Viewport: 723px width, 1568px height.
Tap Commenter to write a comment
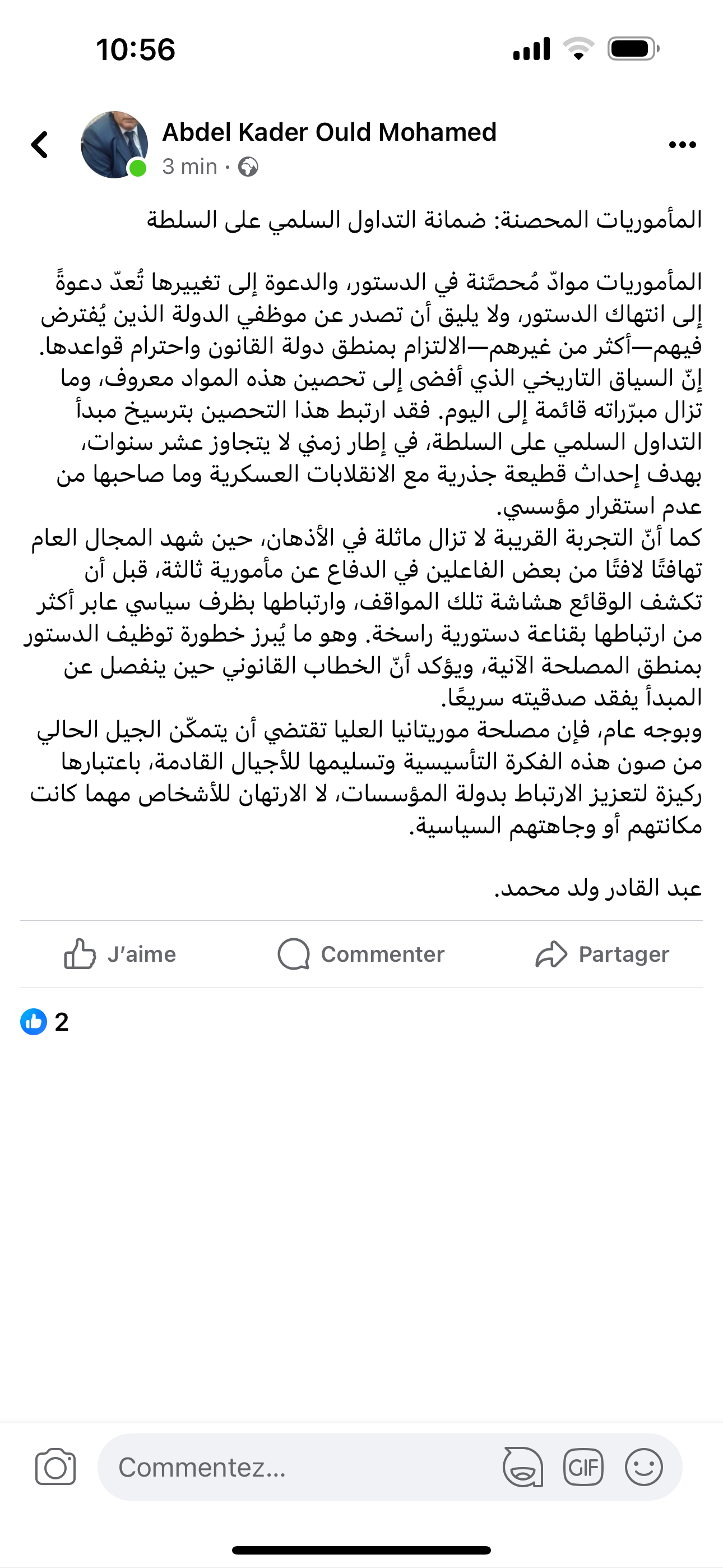point(361,954)
